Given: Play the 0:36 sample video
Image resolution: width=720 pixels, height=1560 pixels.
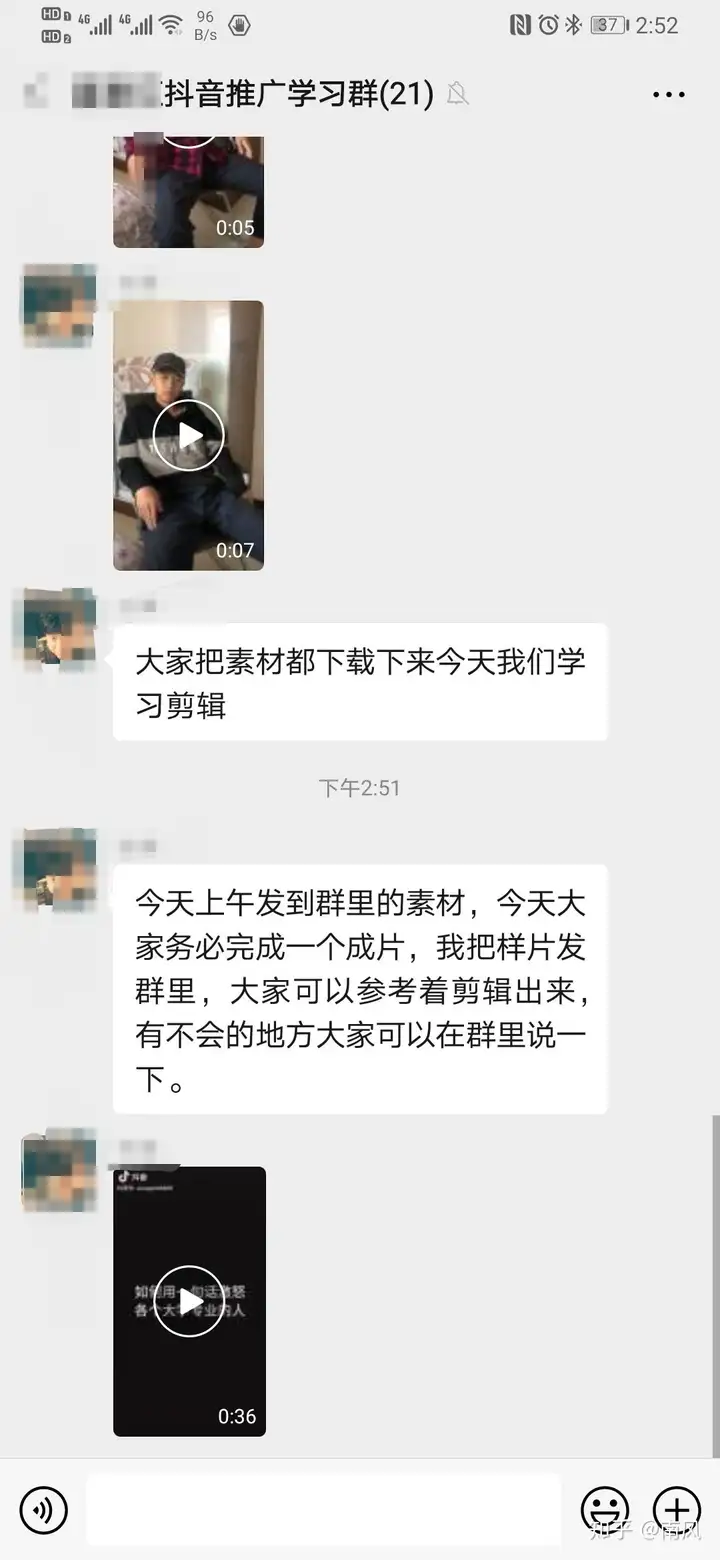Looking at the screenshot, I should [189, 1301].
